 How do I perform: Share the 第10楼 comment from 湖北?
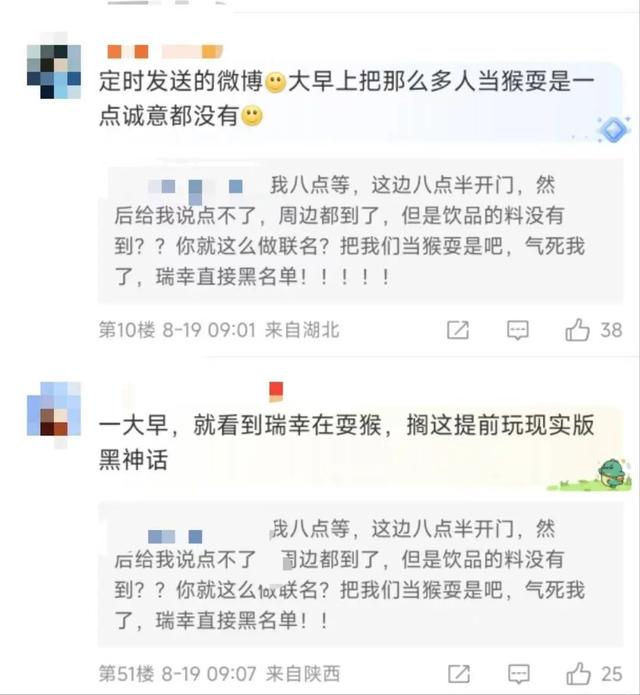point(457,330)
